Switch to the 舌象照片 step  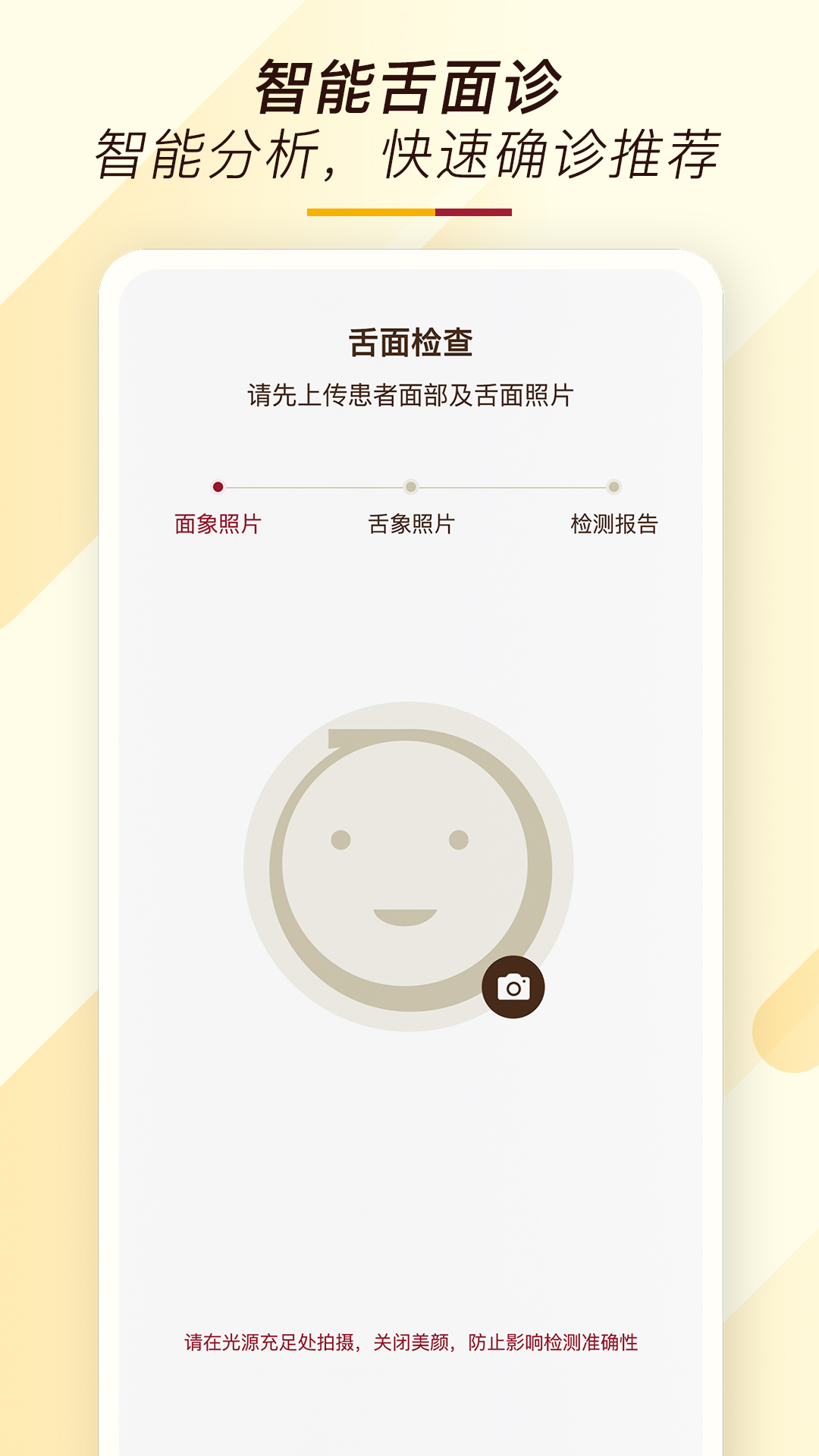410,523
